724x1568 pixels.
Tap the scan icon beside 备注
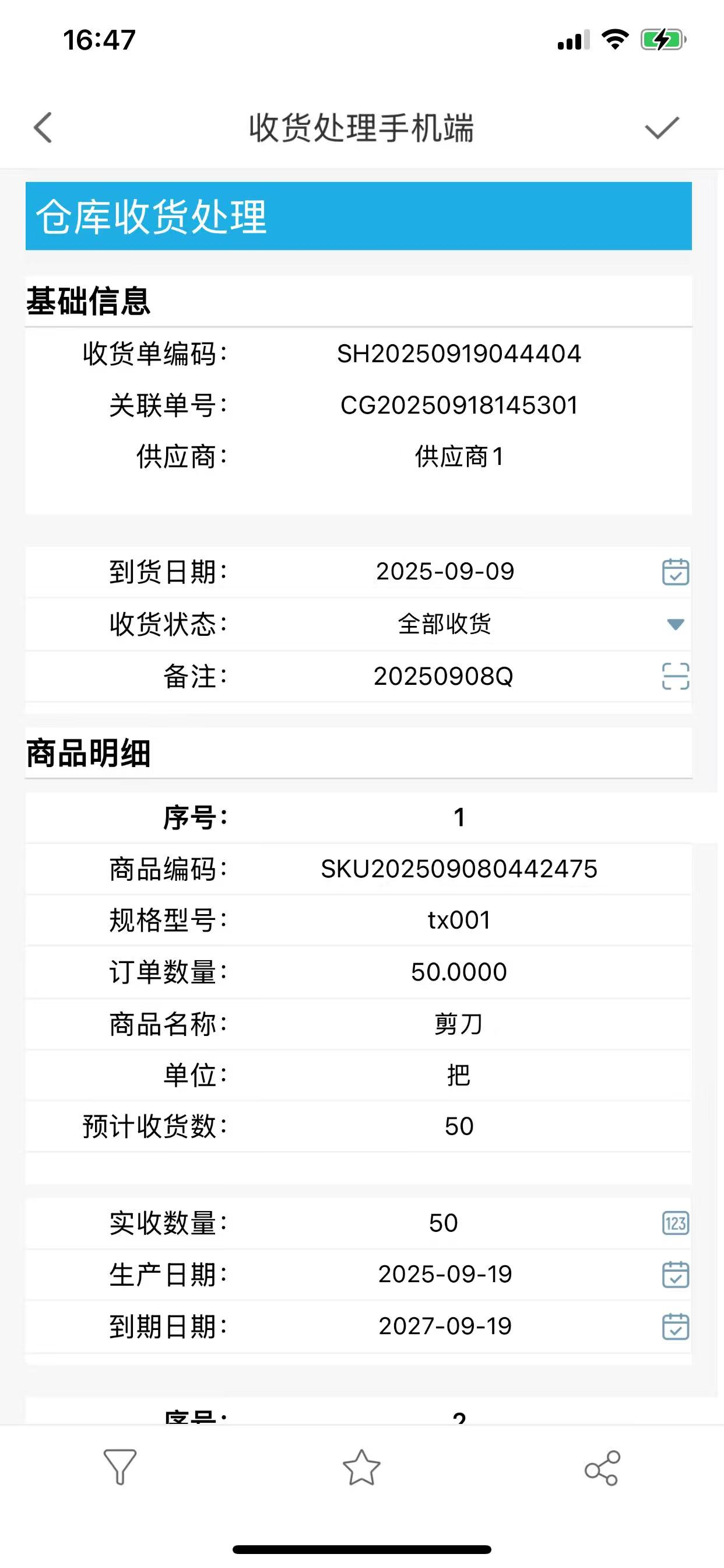[676, 676]
